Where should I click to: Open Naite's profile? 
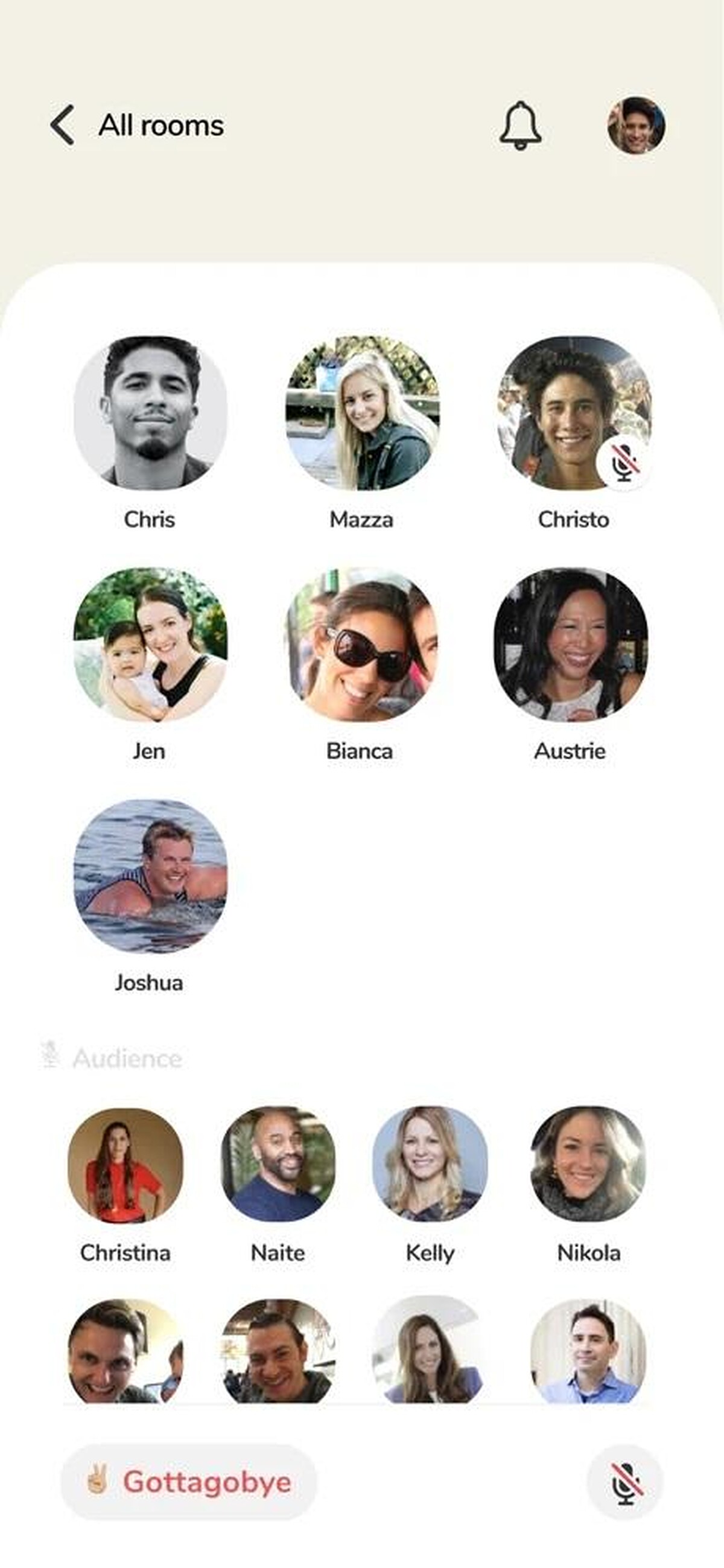(x=278, y=1164)
